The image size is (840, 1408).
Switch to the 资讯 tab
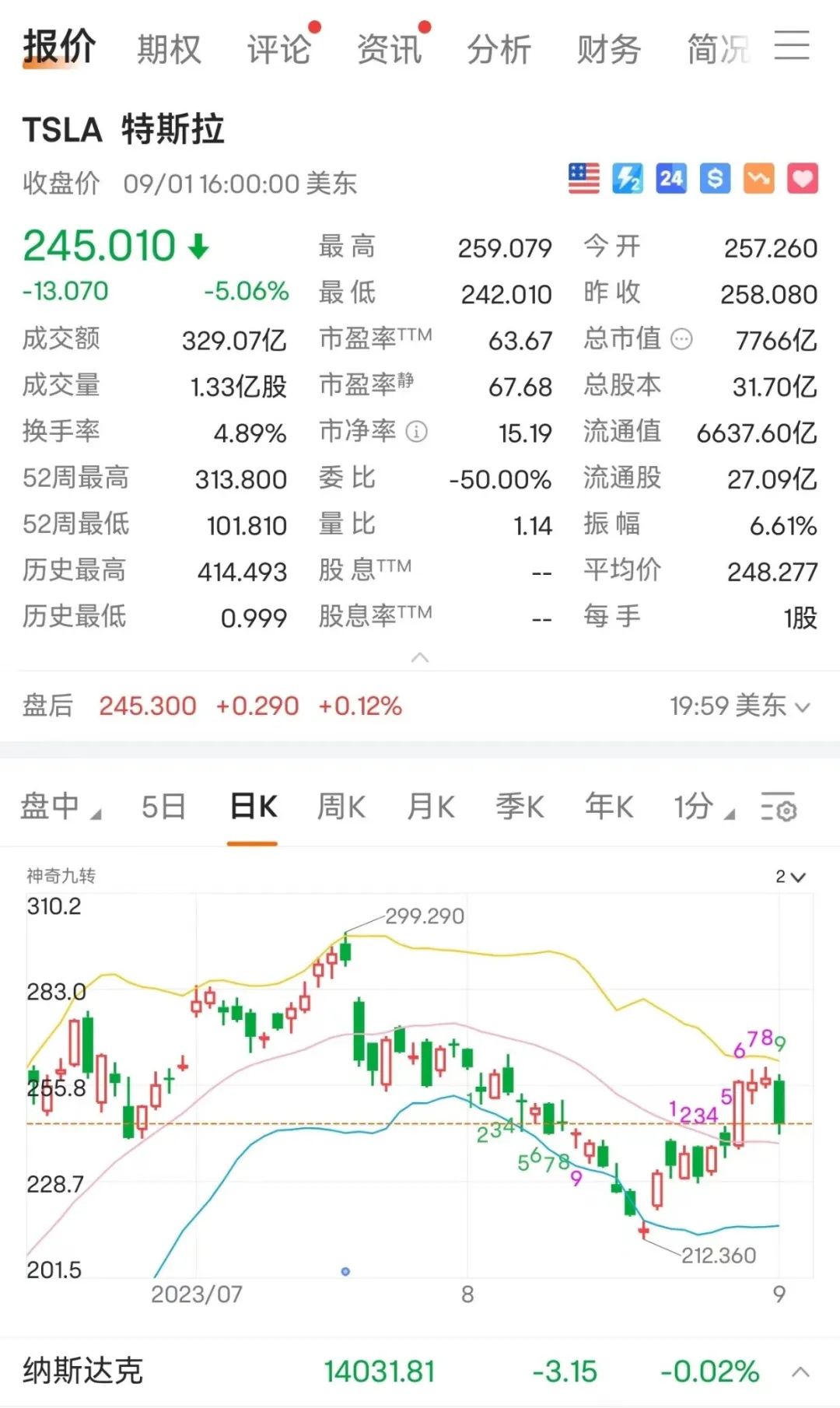click(x=389, y=50)
